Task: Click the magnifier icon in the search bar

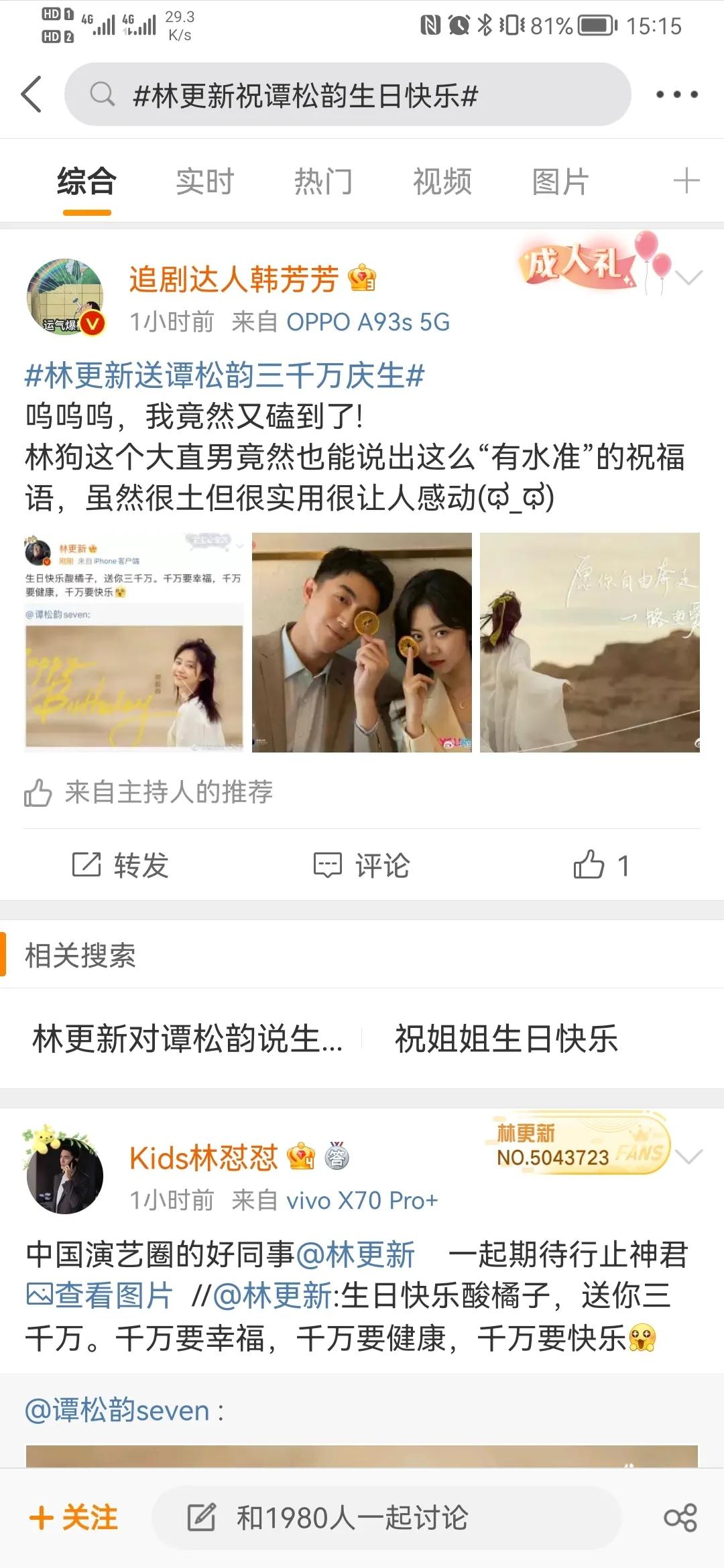Action: [102, 95]
